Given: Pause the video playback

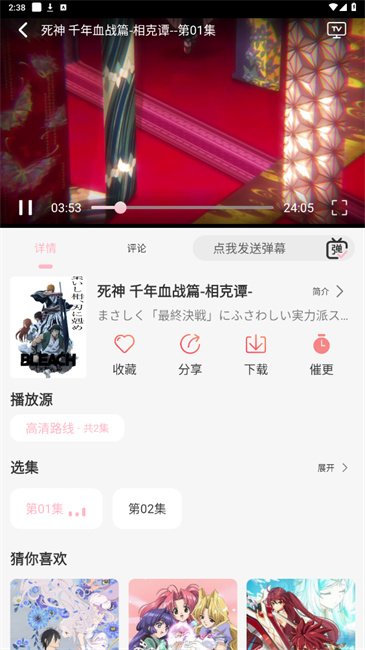Looking at the screenshot, I should point(25,208).
